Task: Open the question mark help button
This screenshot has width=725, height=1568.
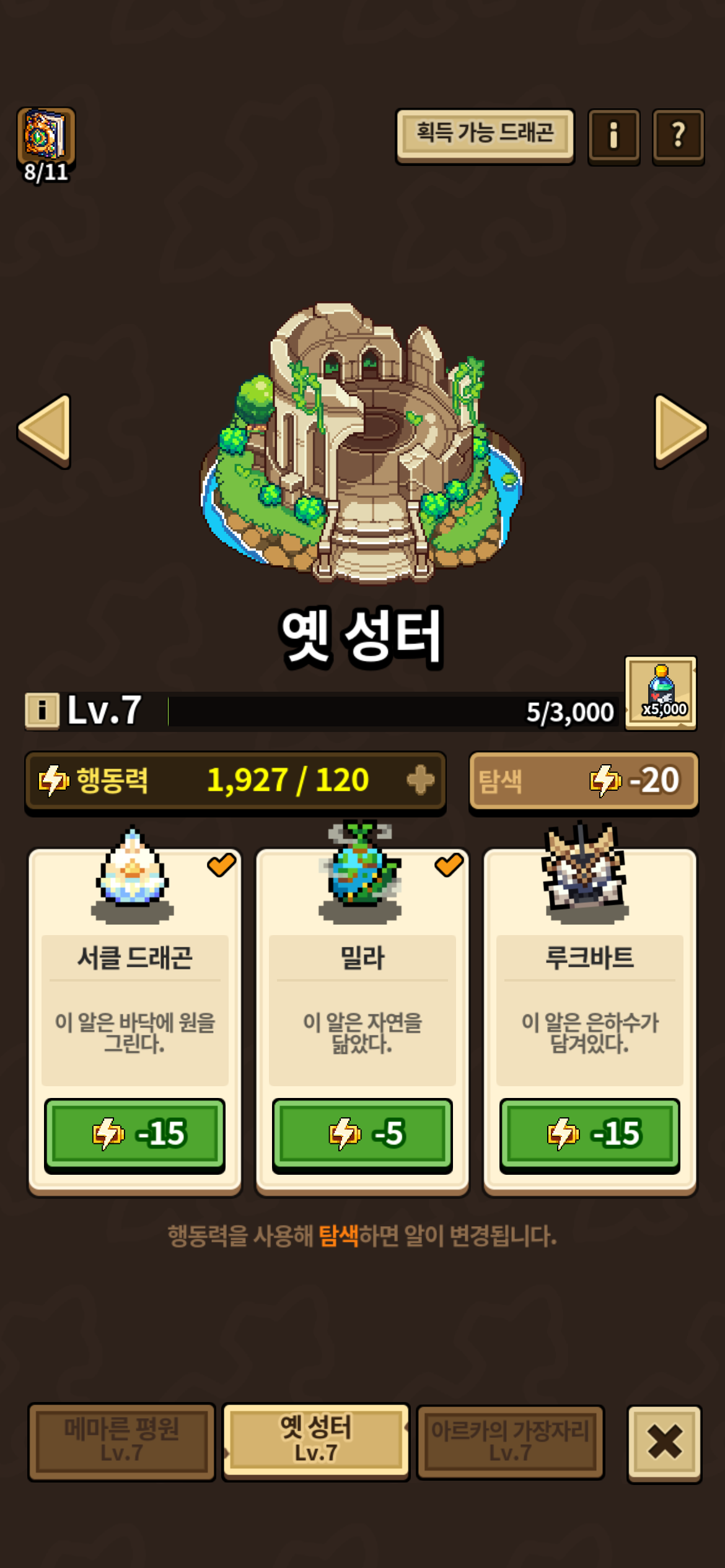Action: (678, 136)
